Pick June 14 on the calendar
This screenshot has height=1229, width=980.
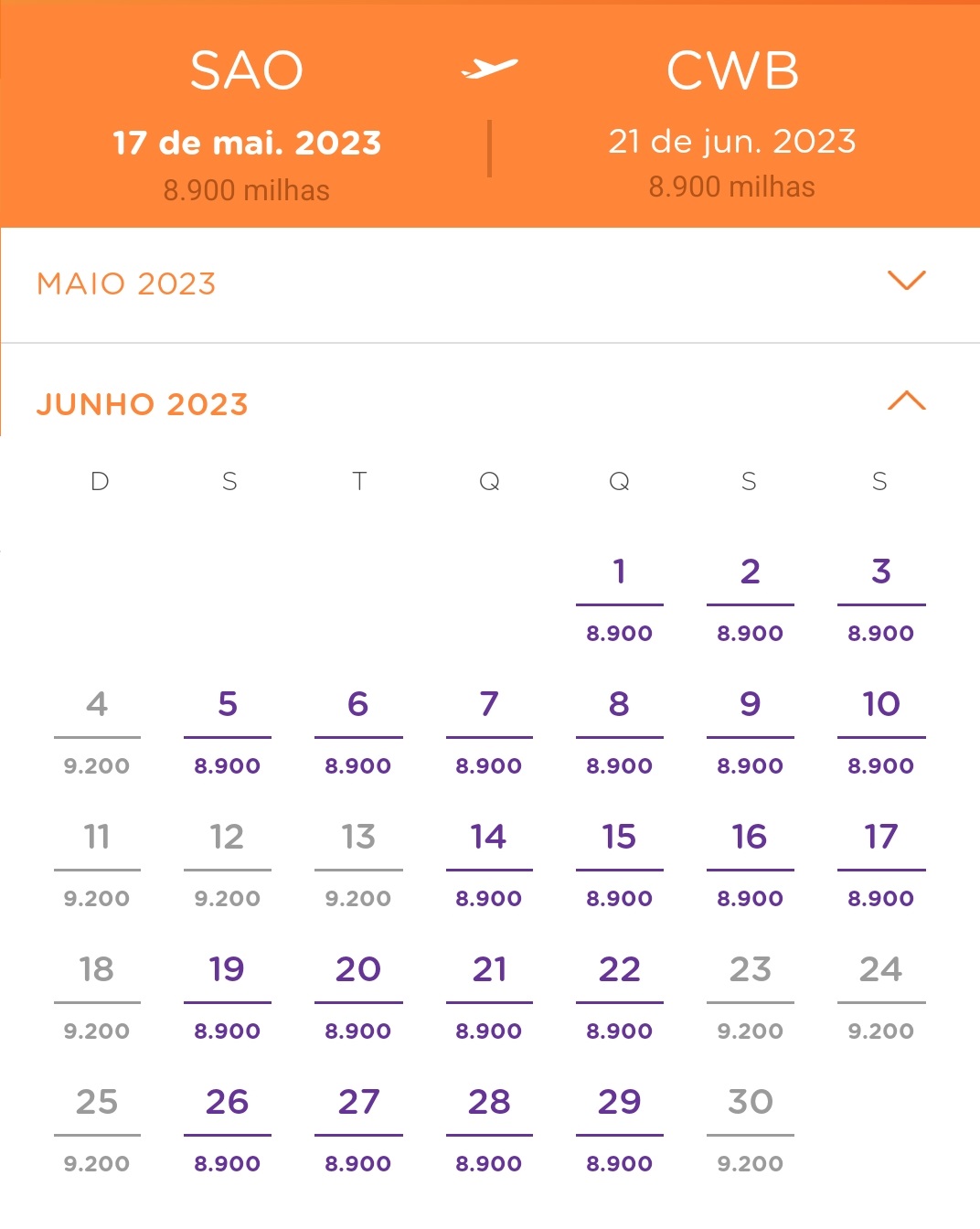(x=489, y=838)
